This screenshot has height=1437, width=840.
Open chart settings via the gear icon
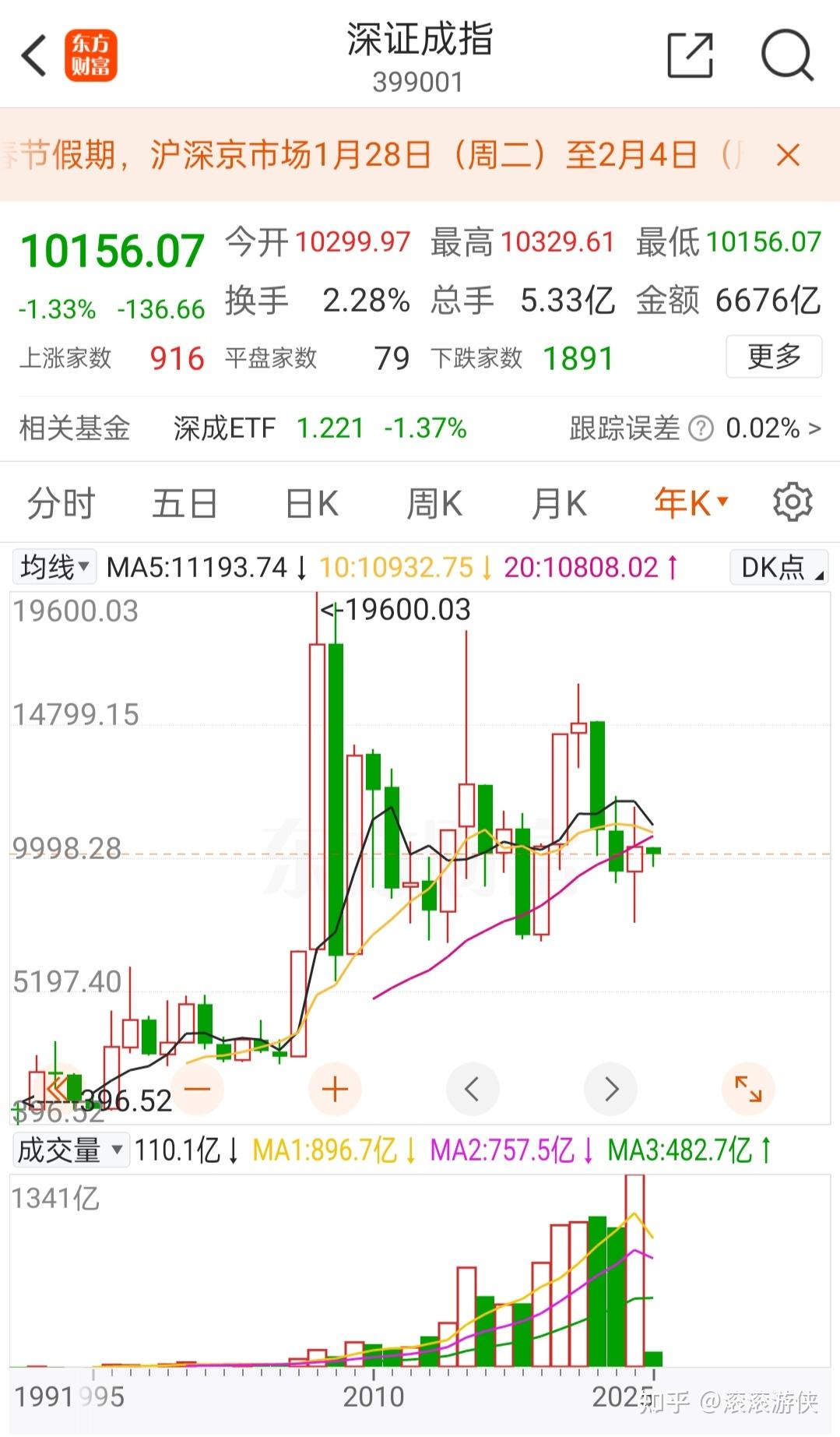pos(794,502)
